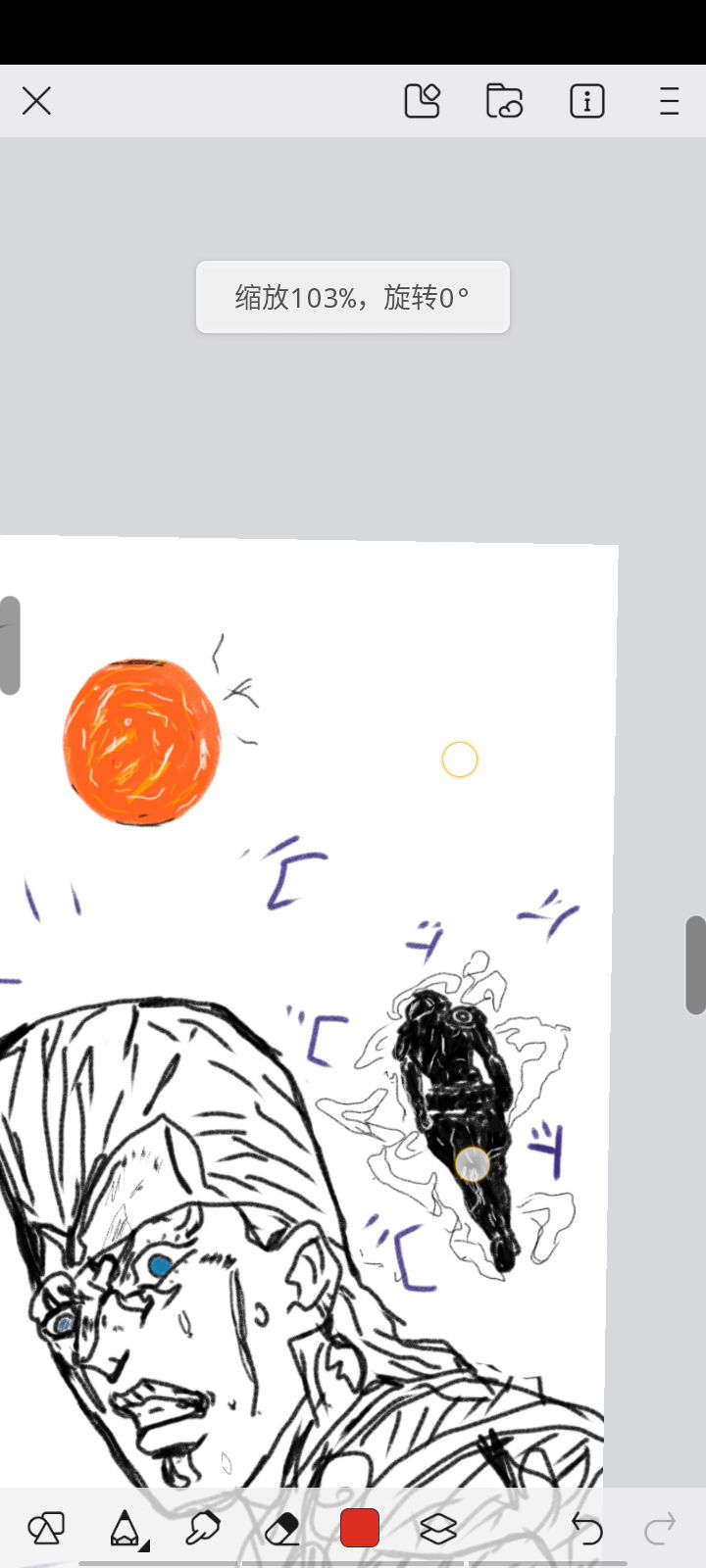Open the red color swatch
Screen dimensions: 706x1568
click(360, 1528)
